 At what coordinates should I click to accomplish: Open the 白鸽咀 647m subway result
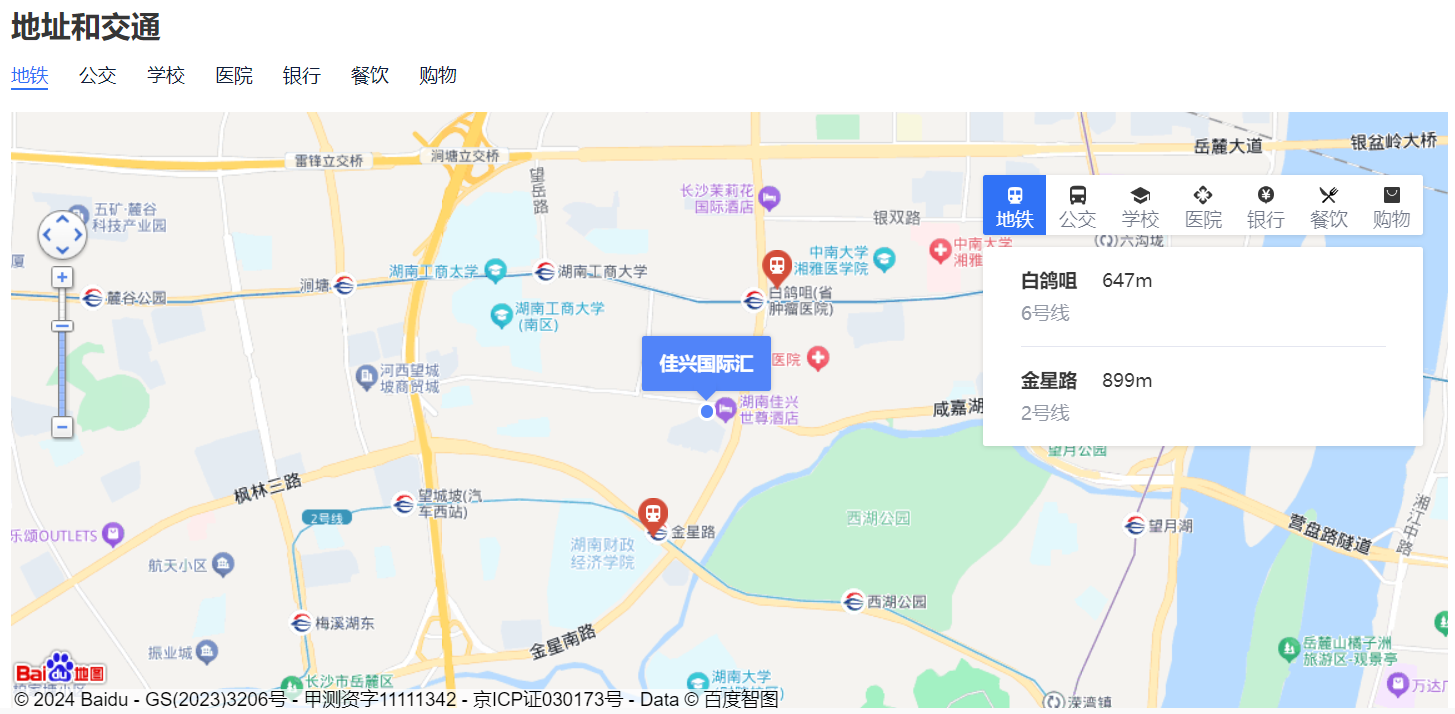pyautogui.click(x=1202, y=296)
